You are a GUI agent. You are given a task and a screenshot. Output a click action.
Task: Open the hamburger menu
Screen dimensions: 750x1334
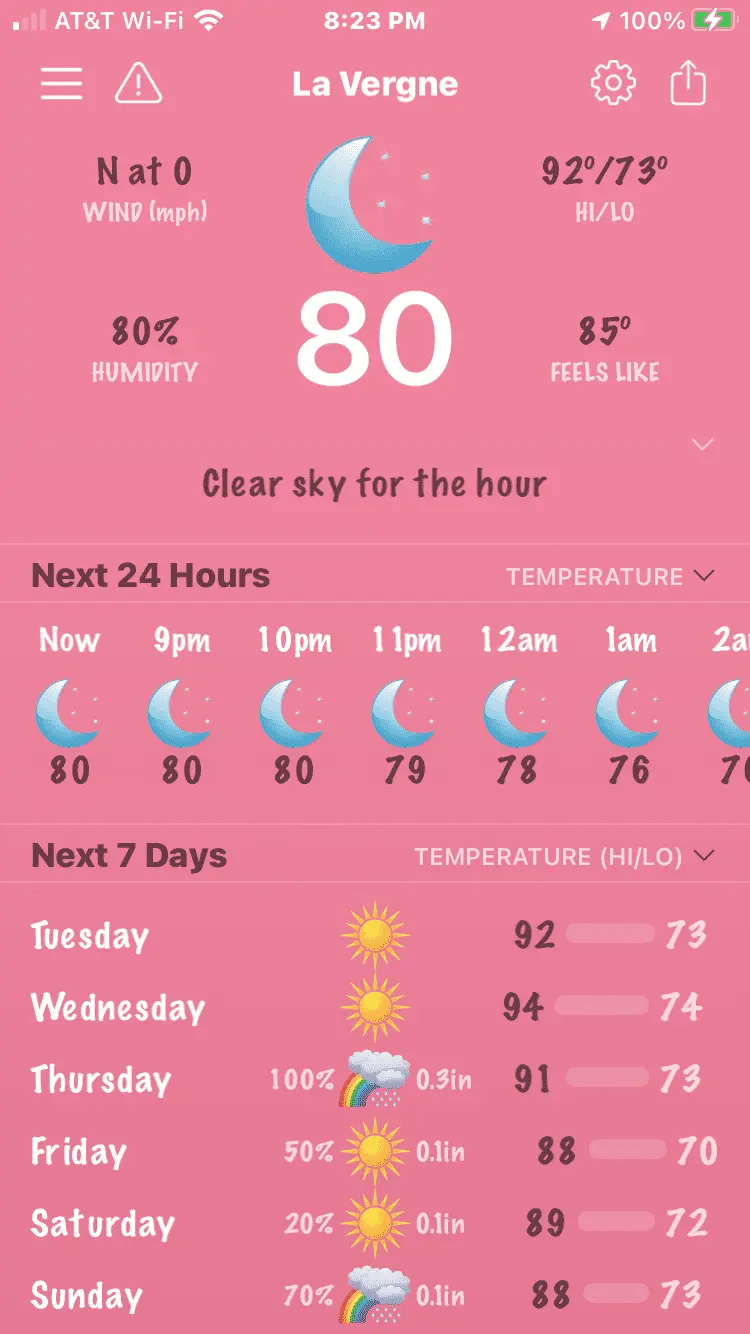tap(61, 84)
